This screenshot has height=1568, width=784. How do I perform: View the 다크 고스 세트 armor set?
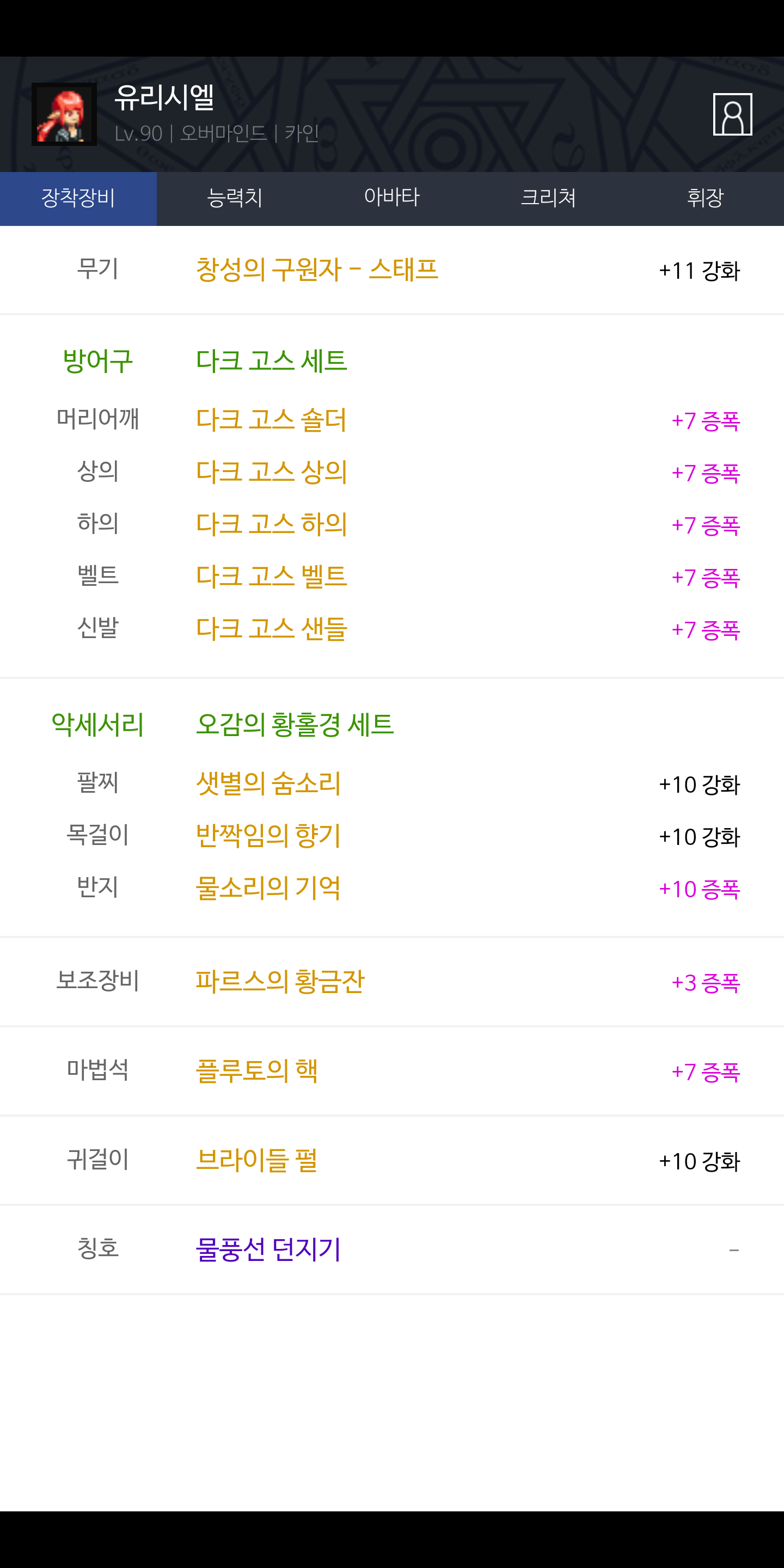click(x=271, y=361)
